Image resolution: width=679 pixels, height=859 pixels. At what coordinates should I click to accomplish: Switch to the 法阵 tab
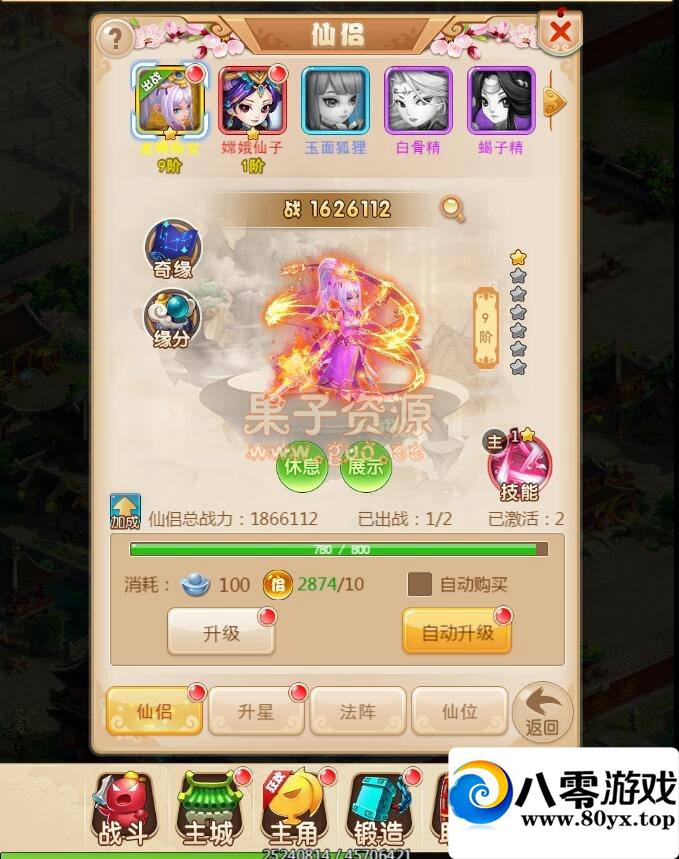click(x=357, y=711)
